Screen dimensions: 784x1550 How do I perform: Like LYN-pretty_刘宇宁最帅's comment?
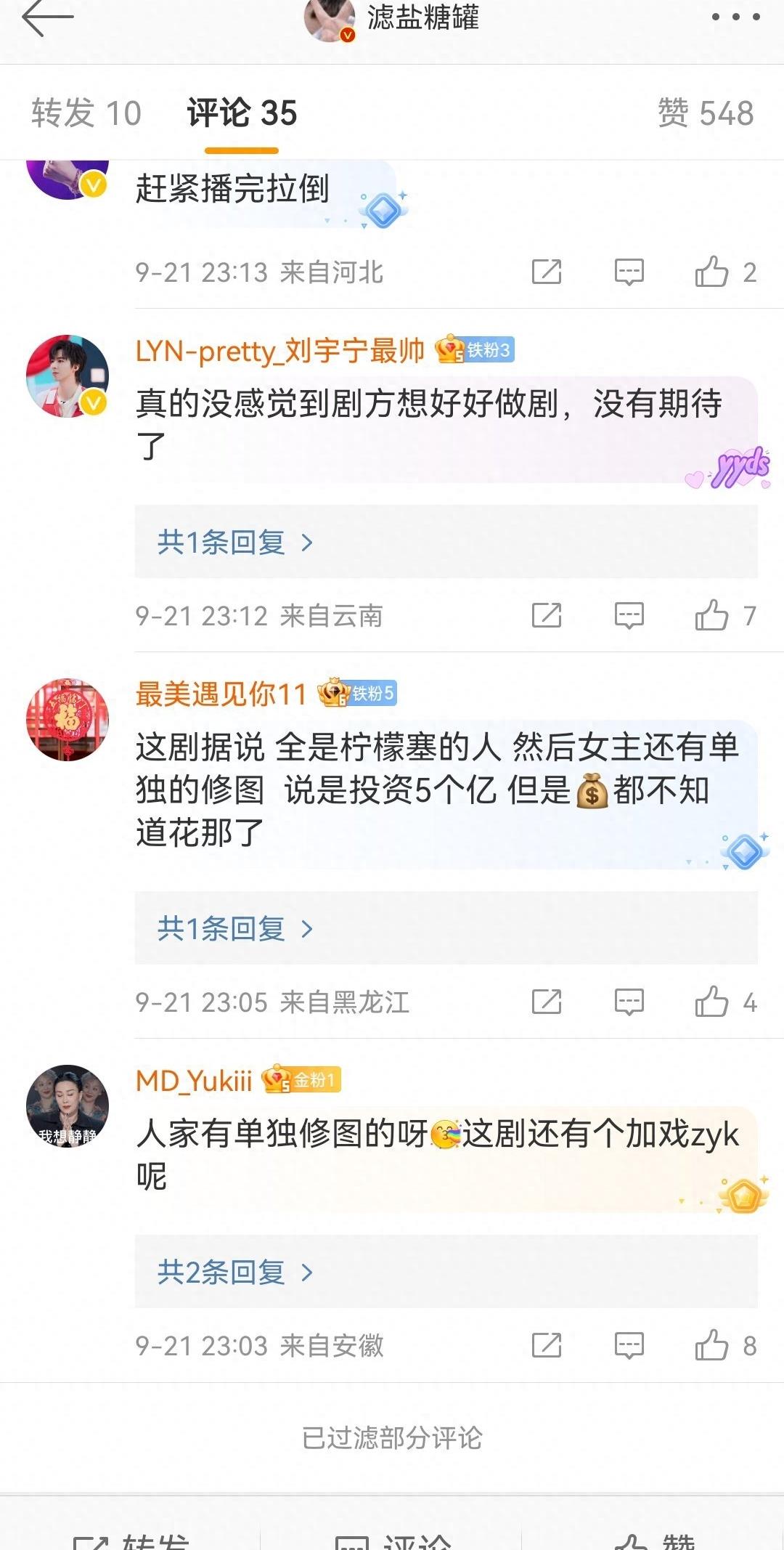click(712, 616)
